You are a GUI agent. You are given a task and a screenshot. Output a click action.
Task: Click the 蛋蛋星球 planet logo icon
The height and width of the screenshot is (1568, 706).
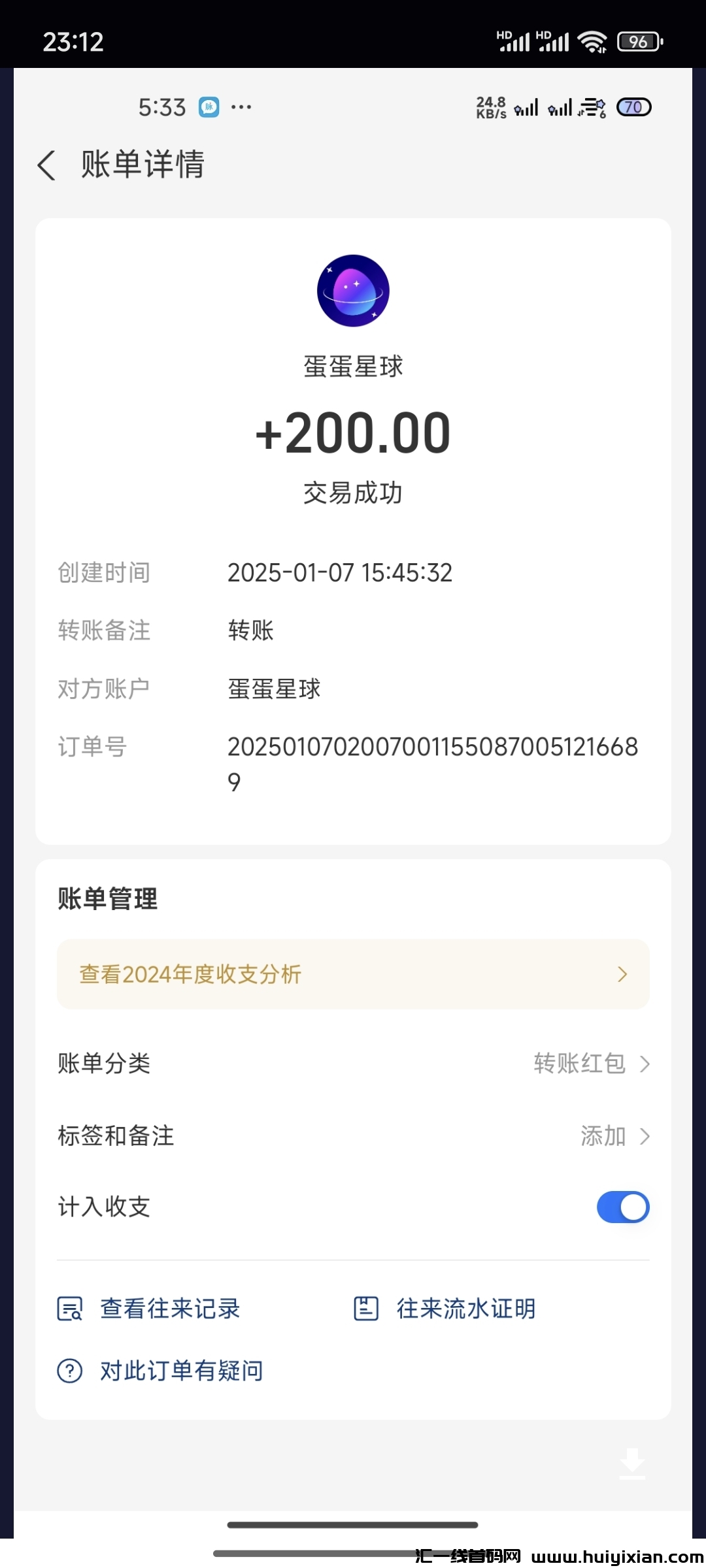click(x=353, y=290)
